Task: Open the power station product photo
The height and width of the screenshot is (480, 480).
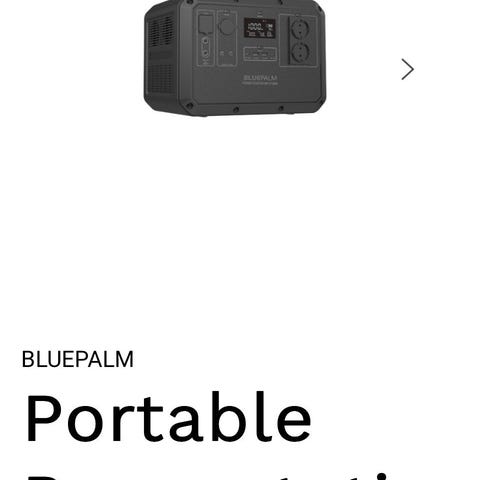Action: coord(235,58)
